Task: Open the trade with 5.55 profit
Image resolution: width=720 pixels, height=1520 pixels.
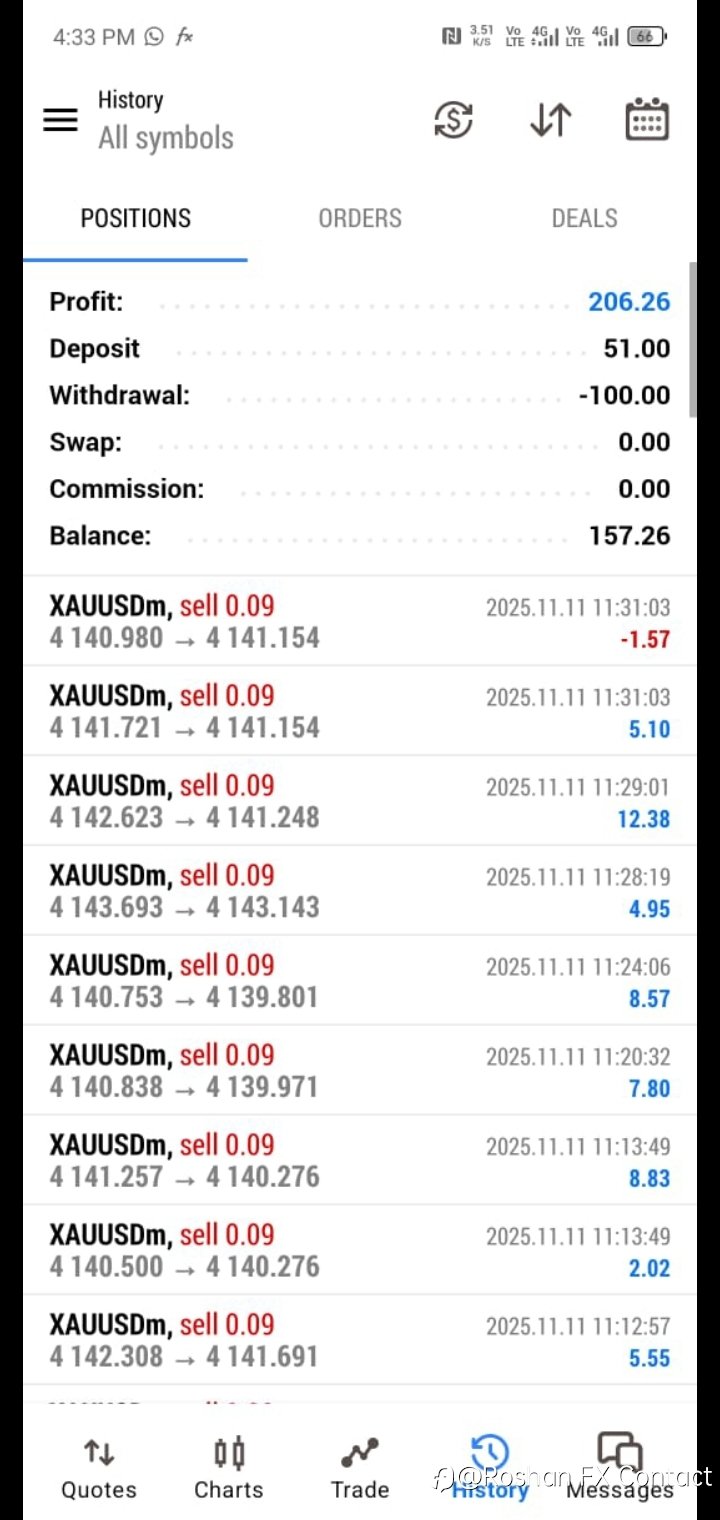Action: [x=360, y=1341]
